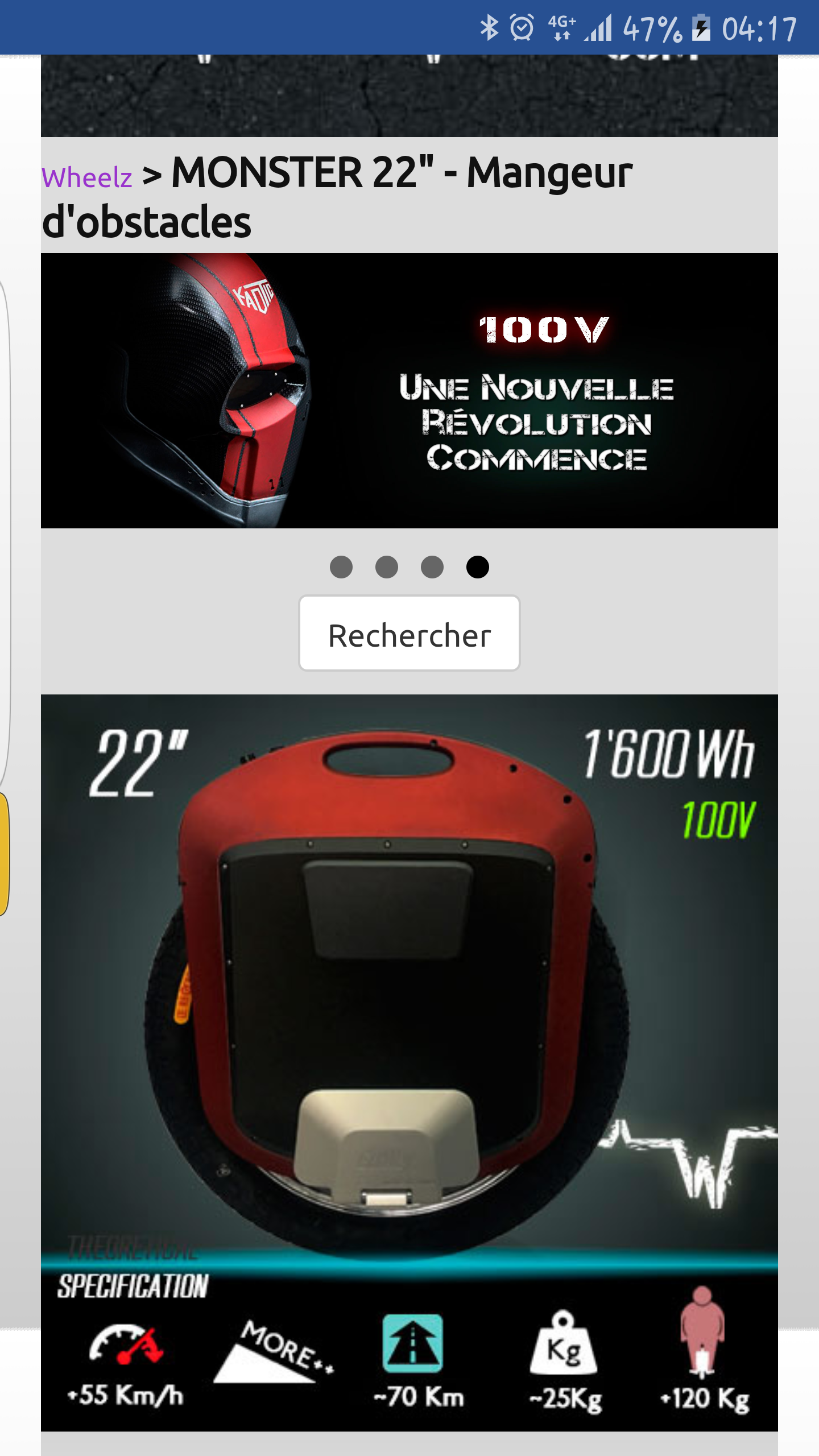Select the first carousel dot
The image size is (819, 1456).
point(341,567)
